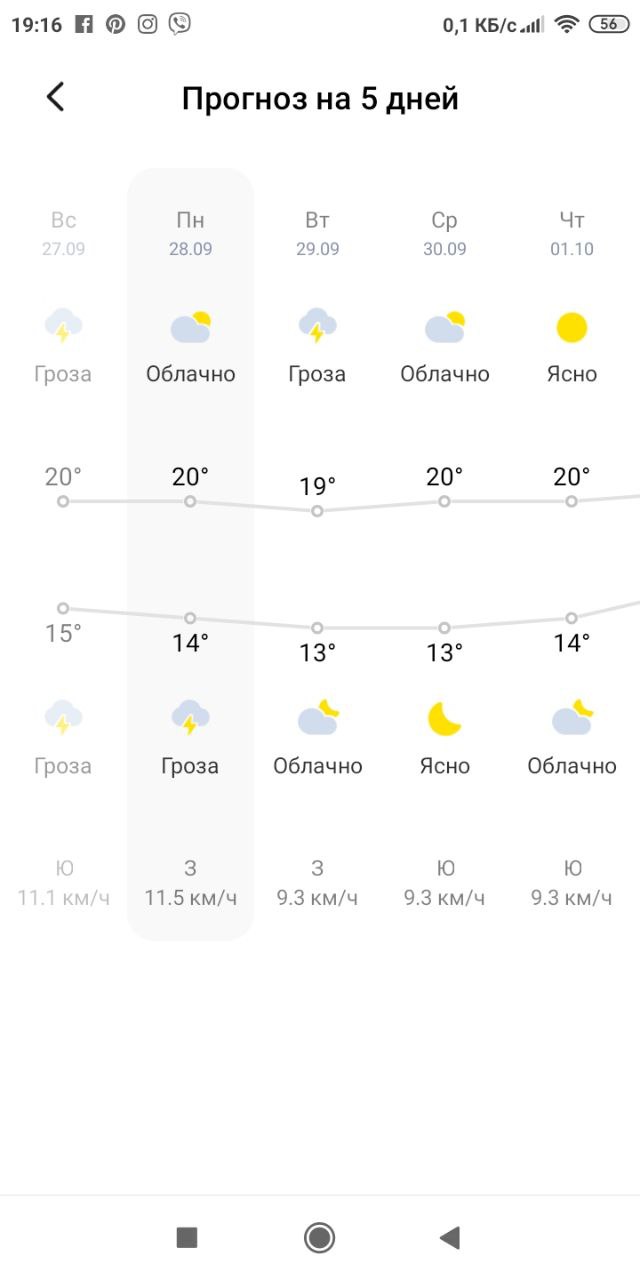Tap the system back triangle
This screenshot has width=640, height=1280.
[450, 1238]
